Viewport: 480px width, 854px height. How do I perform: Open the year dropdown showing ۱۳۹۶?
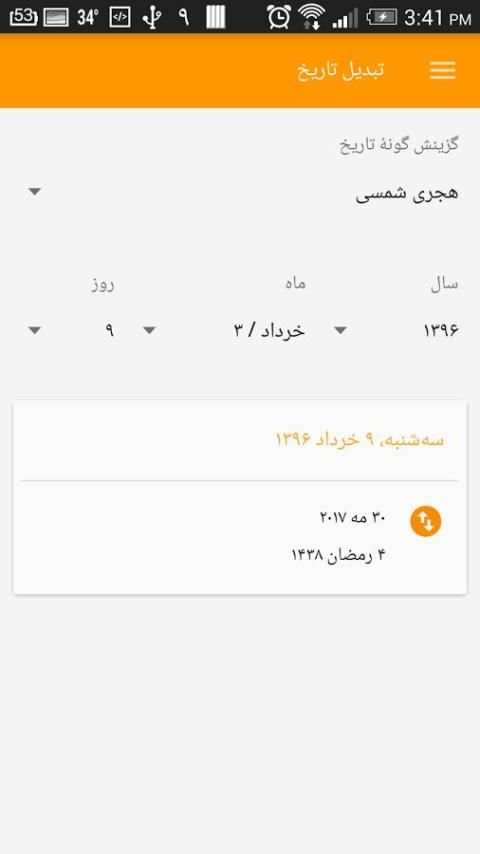[x=396, y=330]
